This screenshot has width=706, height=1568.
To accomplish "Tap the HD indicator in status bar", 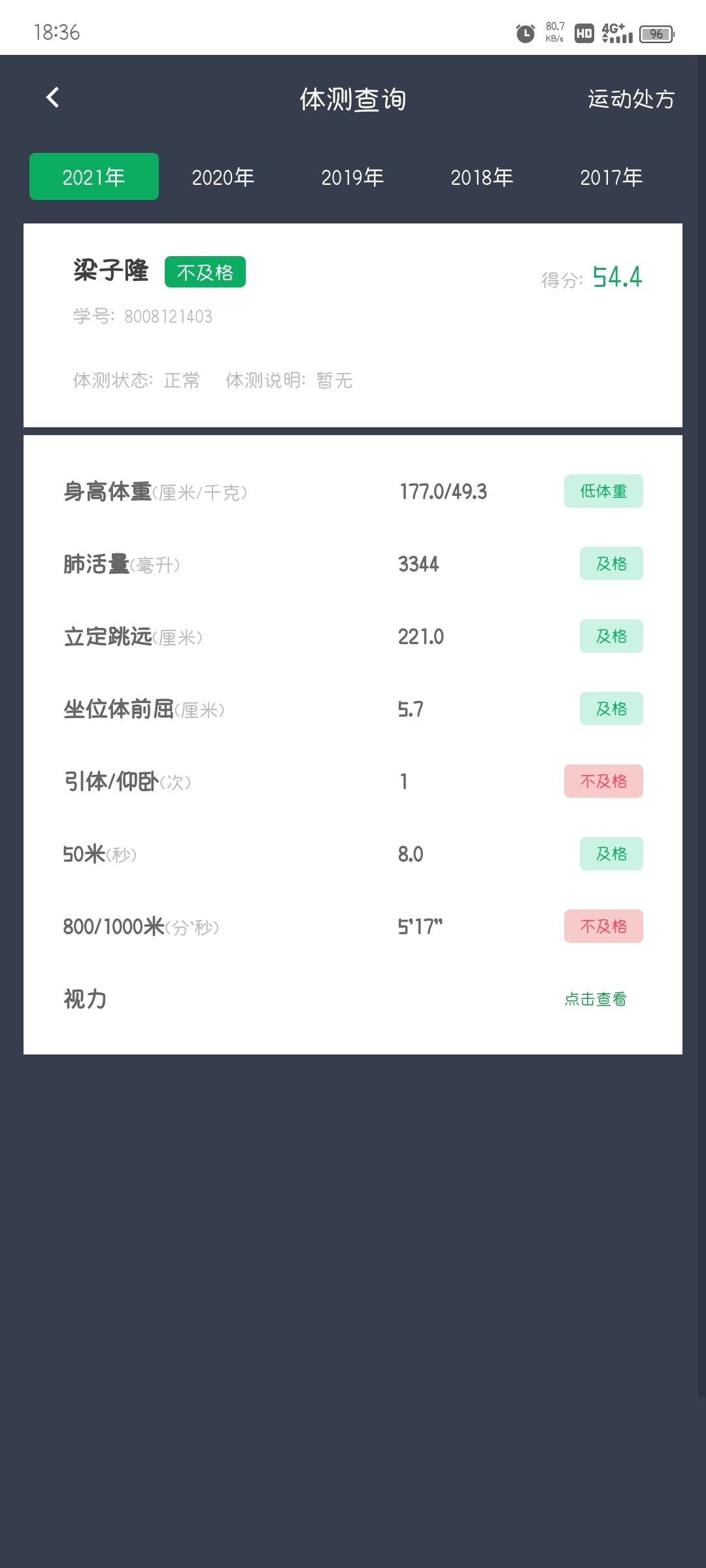I will tap(584, 31).
